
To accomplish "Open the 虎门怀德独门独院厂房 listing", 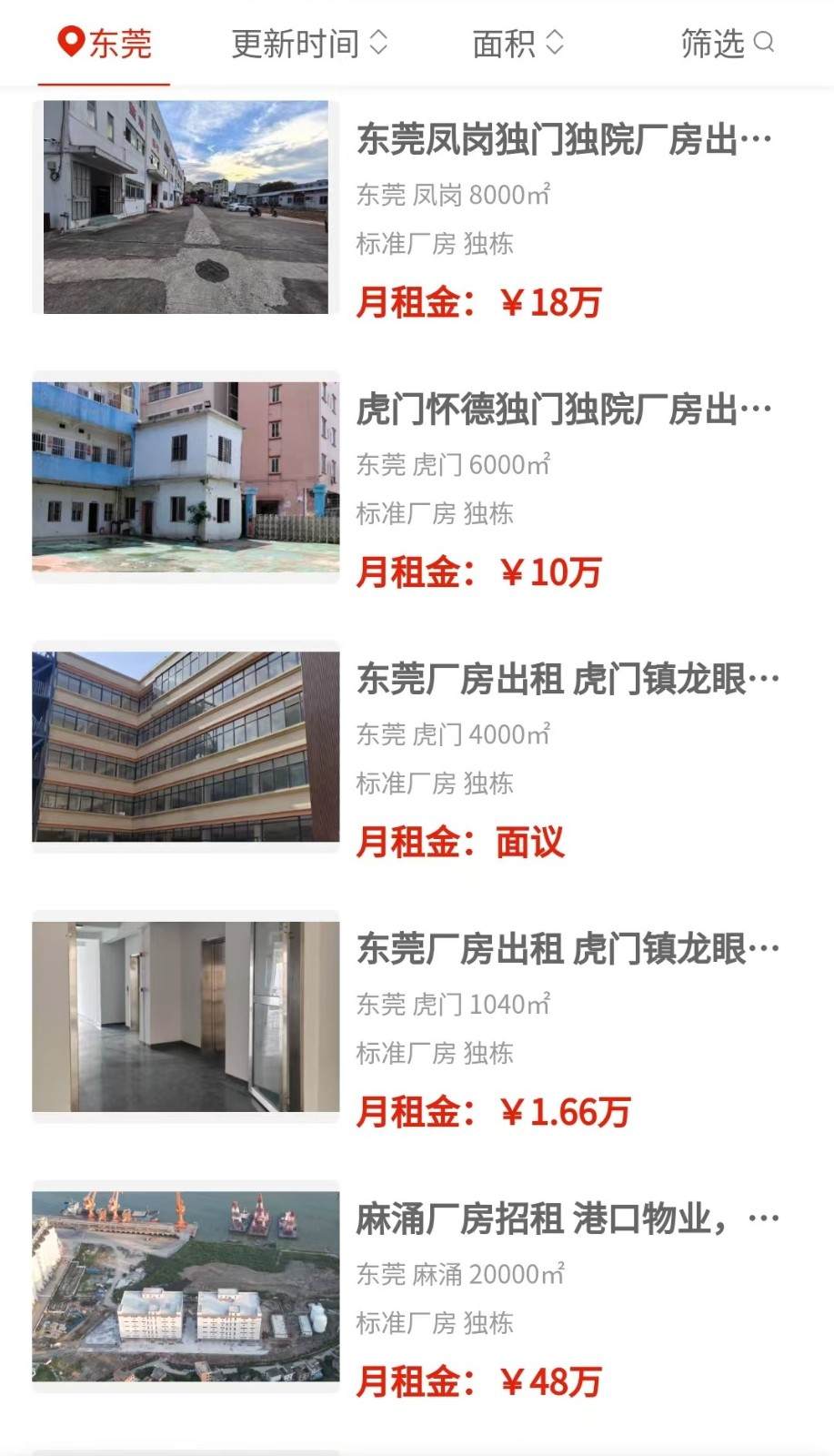I will tap(563, 409).
